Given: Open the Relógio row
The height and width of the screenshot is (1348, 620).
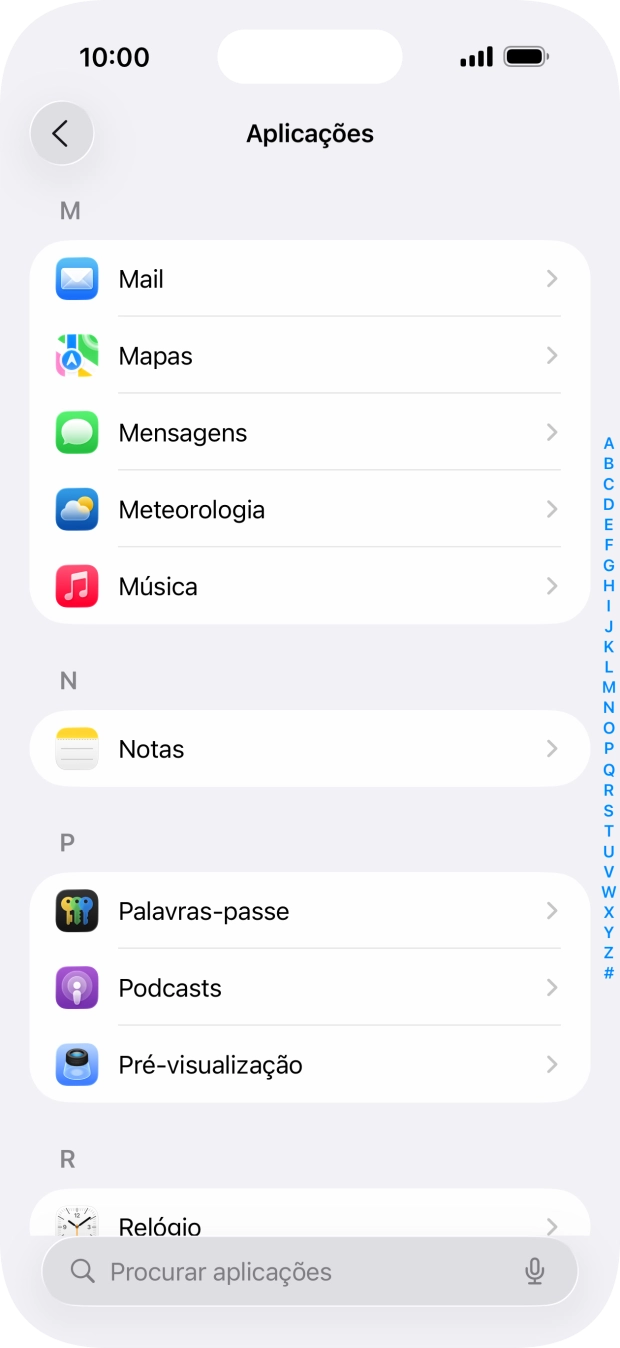Looking at the screenshot, I should point(309,1220).
